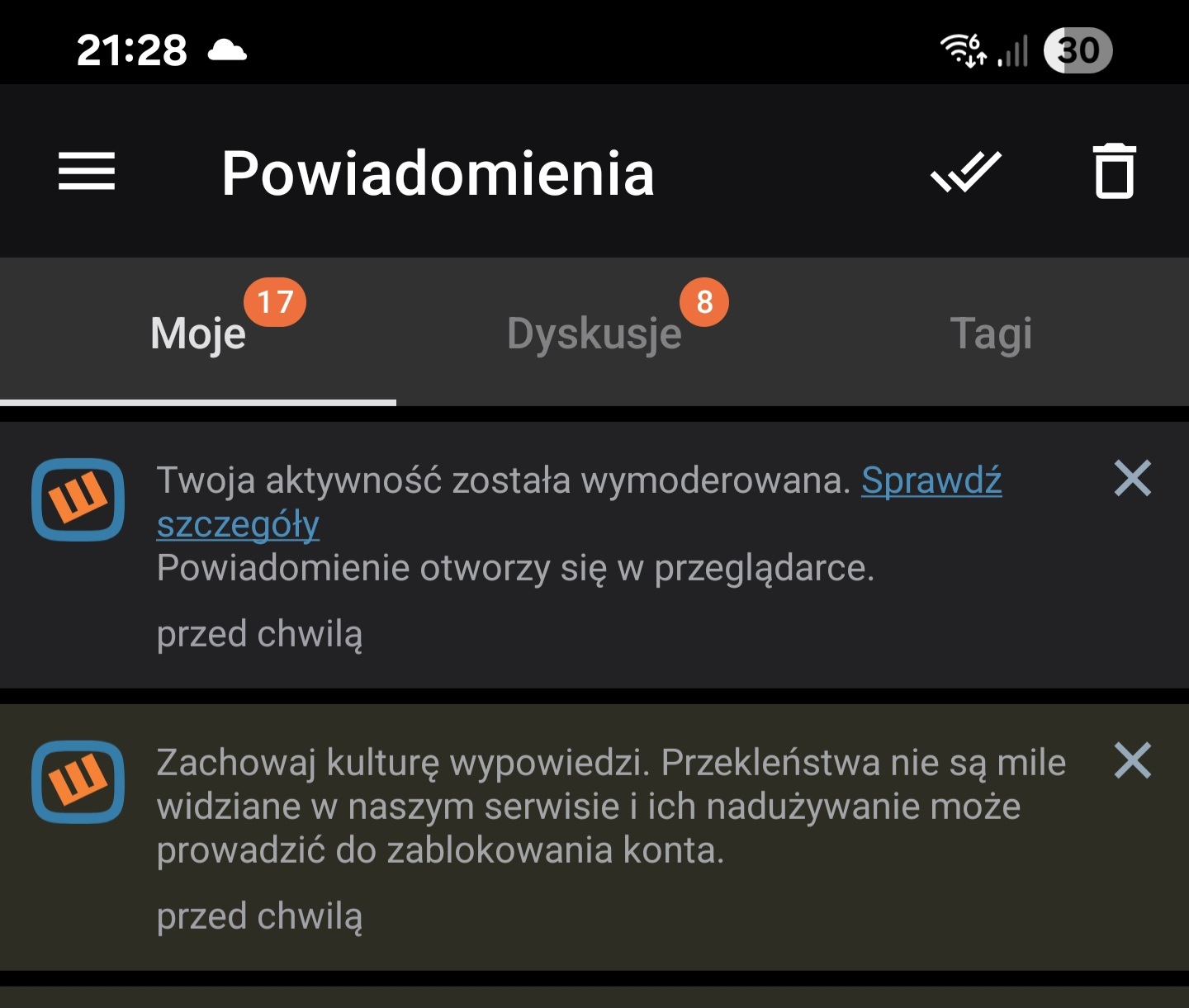Switch to the Dyskusje tab
The height and width of the screenshot is (1008, 1189).
point(594,334)
